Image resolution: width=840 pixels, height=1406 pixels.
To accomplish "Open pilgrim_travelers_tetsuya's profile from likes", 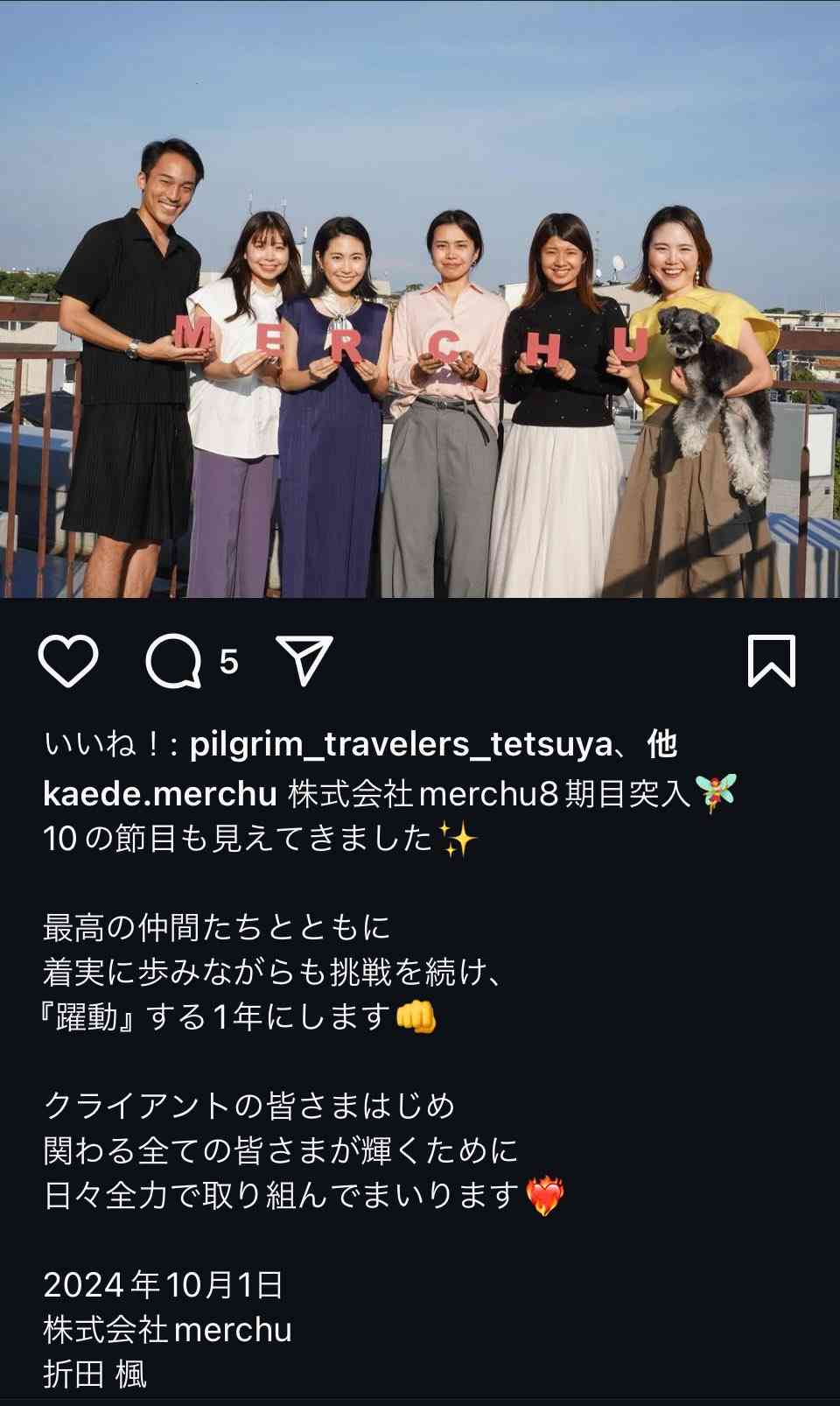I will coord(400,745).
